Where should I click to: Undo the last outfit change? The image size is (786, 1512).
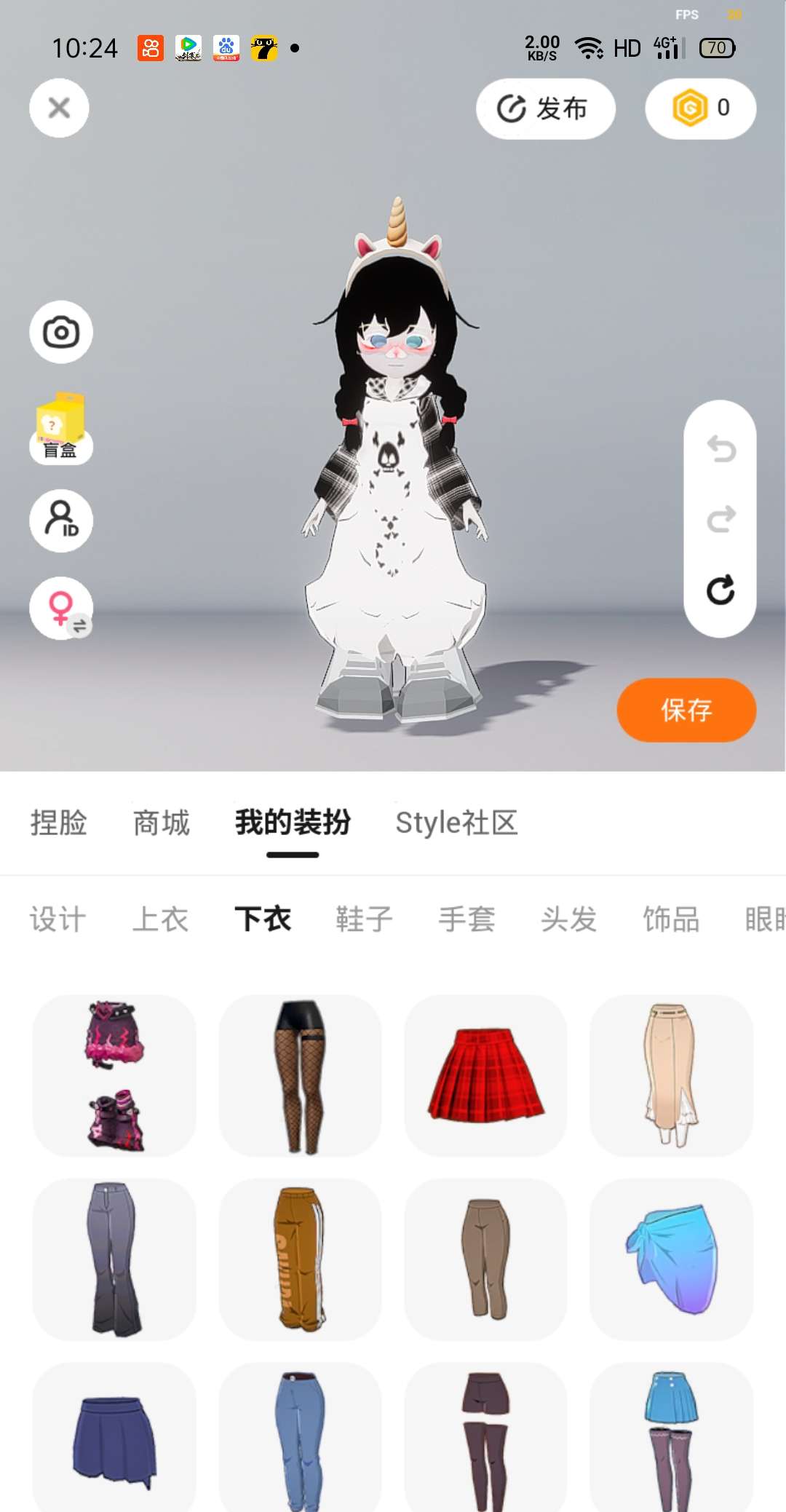pyautogui.click(x=720, y=448)
